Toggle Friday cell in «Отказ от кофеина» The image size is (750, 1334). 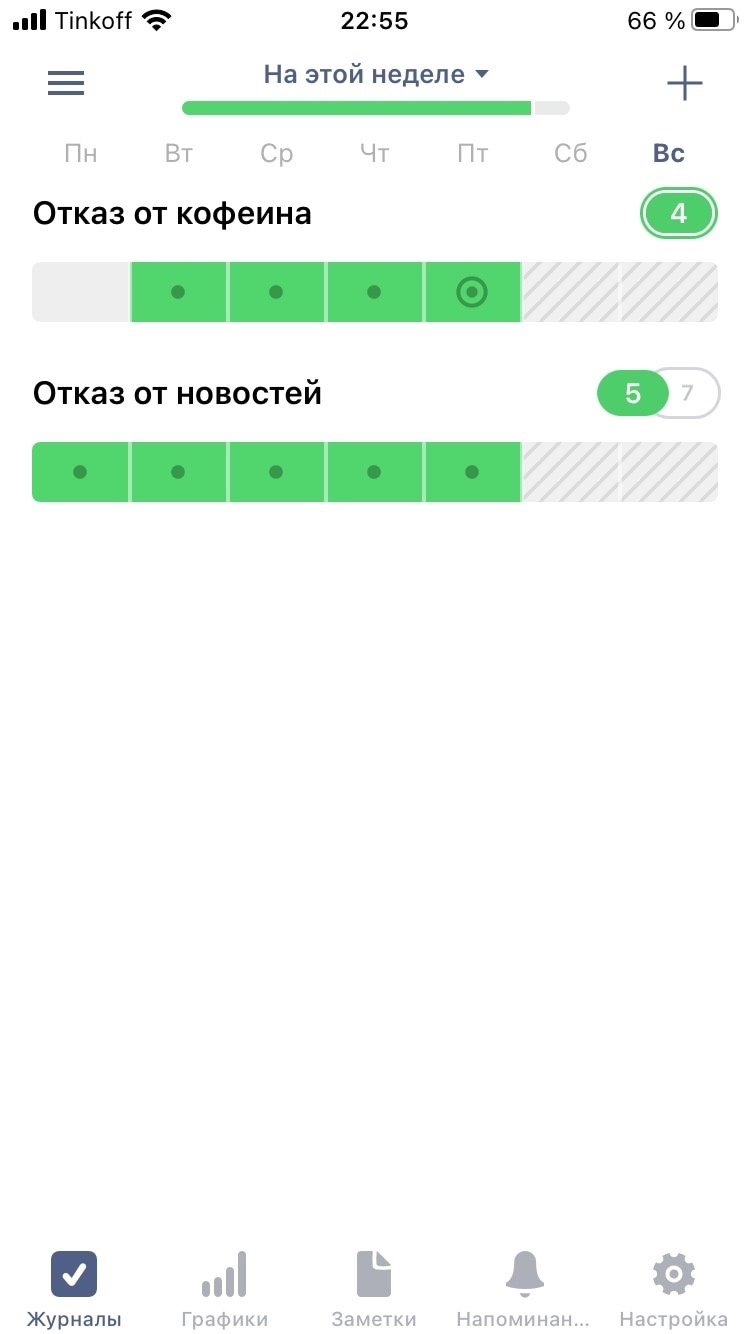472,292
